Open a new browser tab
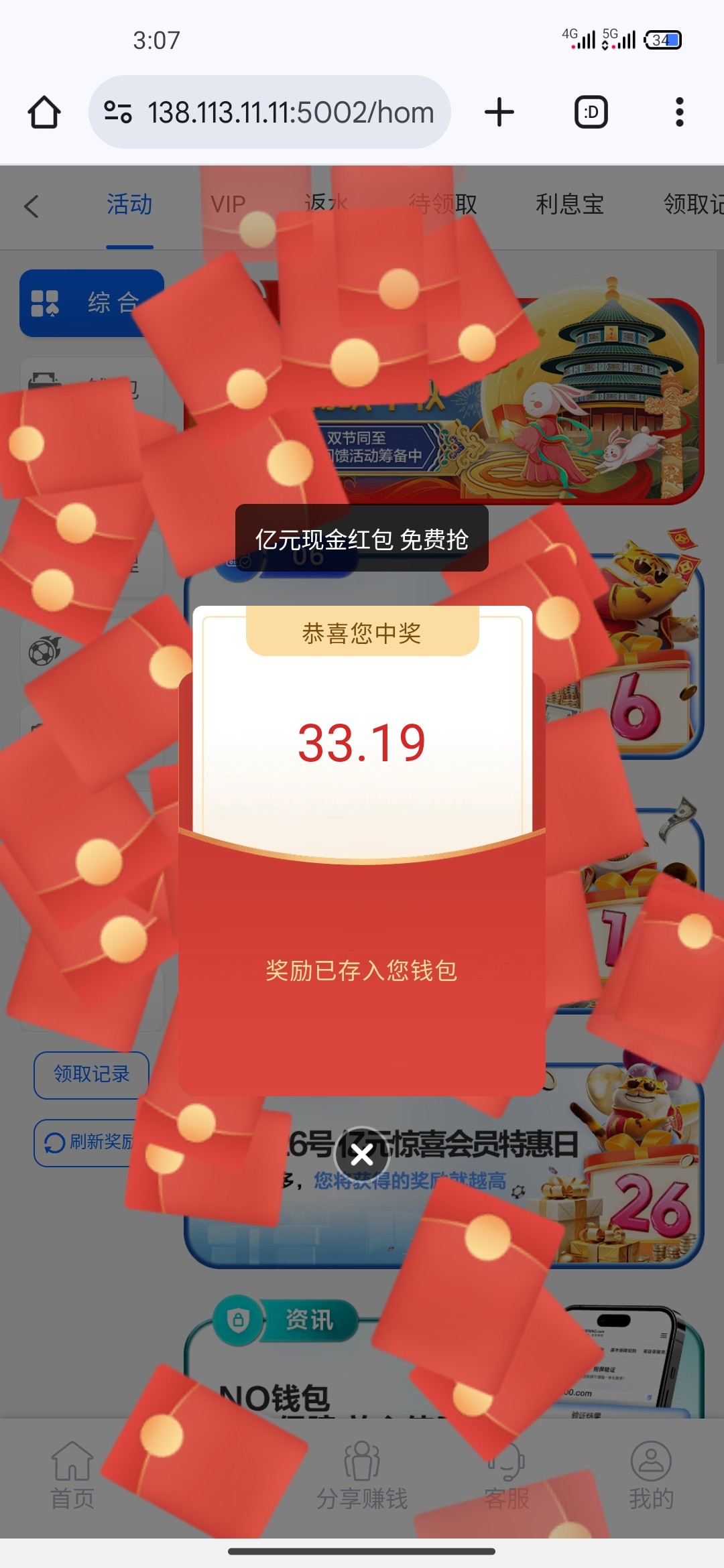 pyautogui.click(x=499, y=112)
